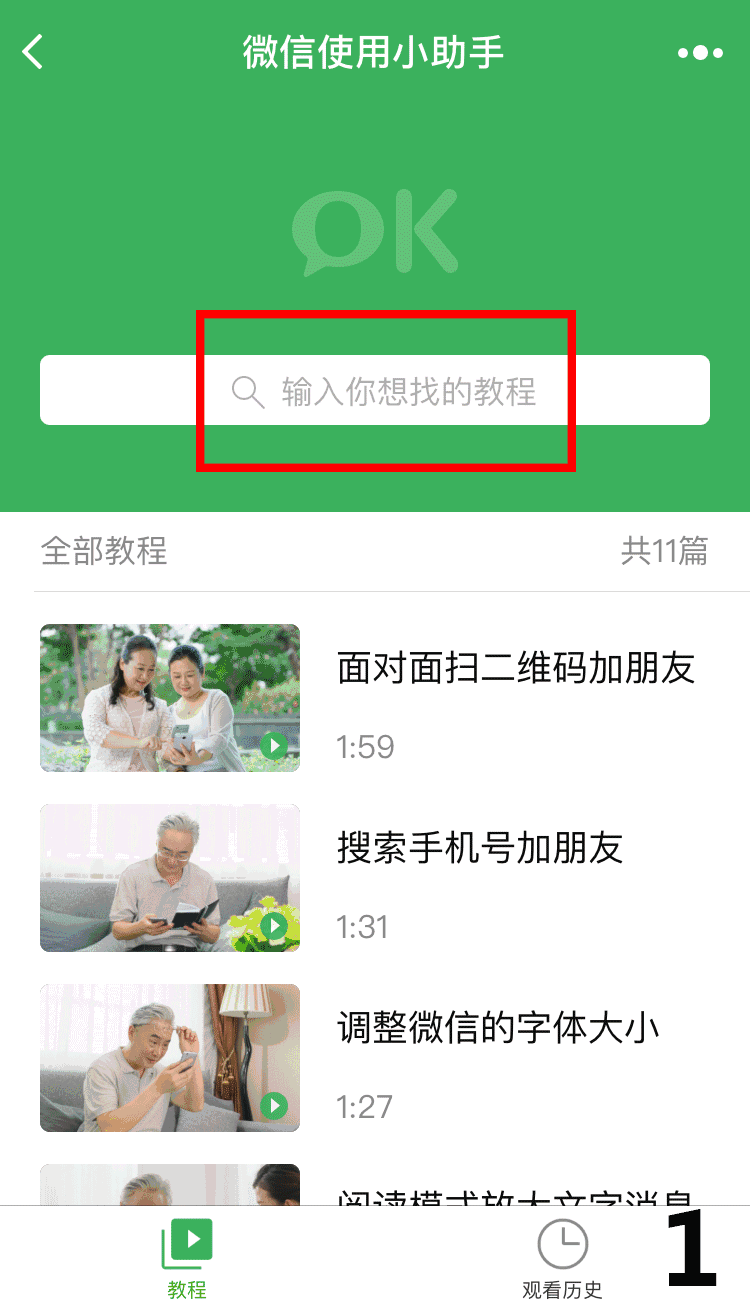Open the 搜索手机号加朋友 tutorial

(x=478, y=849)
